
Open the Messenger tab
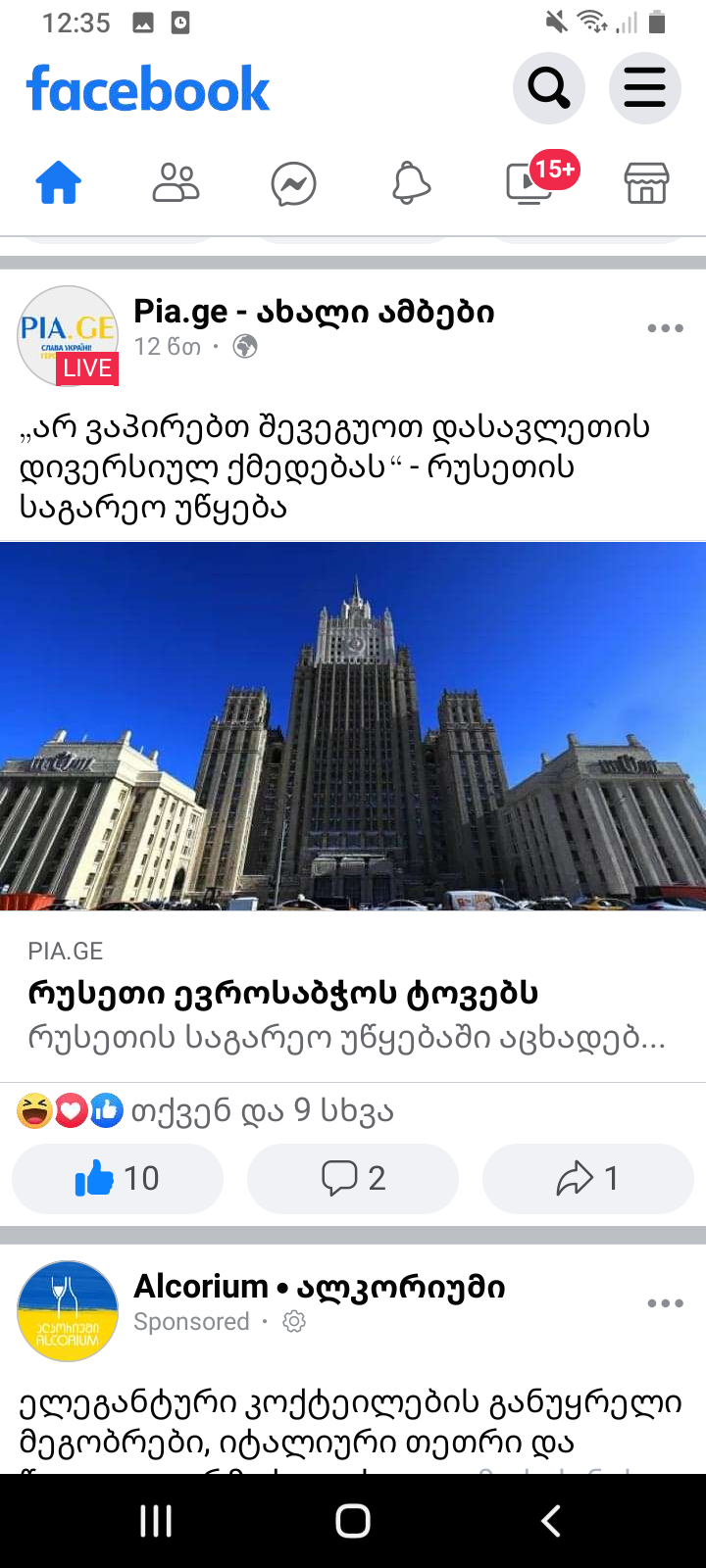point(293,184)
